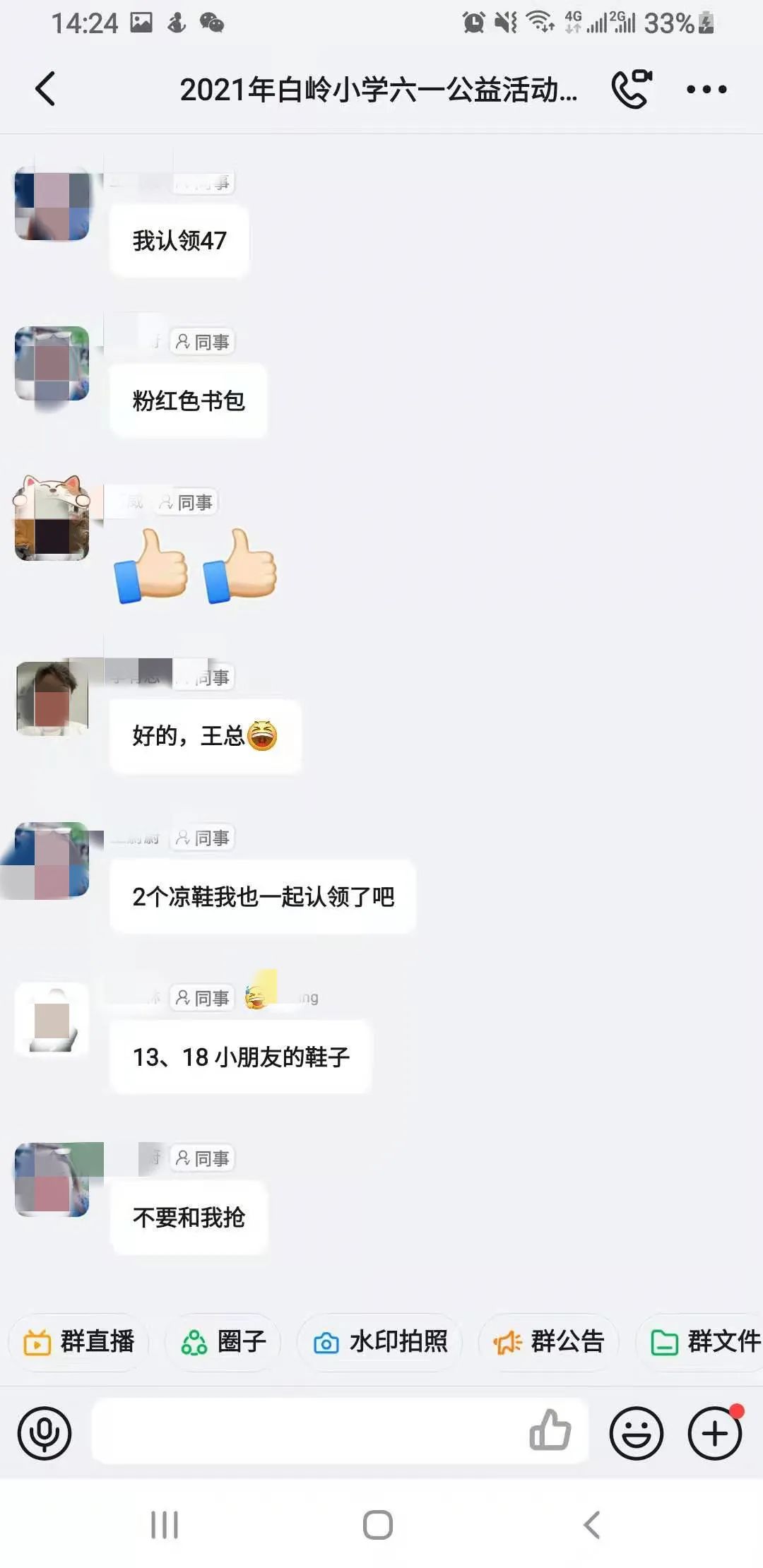The width and height of the screenshot is (763, 1568).
Task: Select the message 我认领47
Action: point(179,239)
